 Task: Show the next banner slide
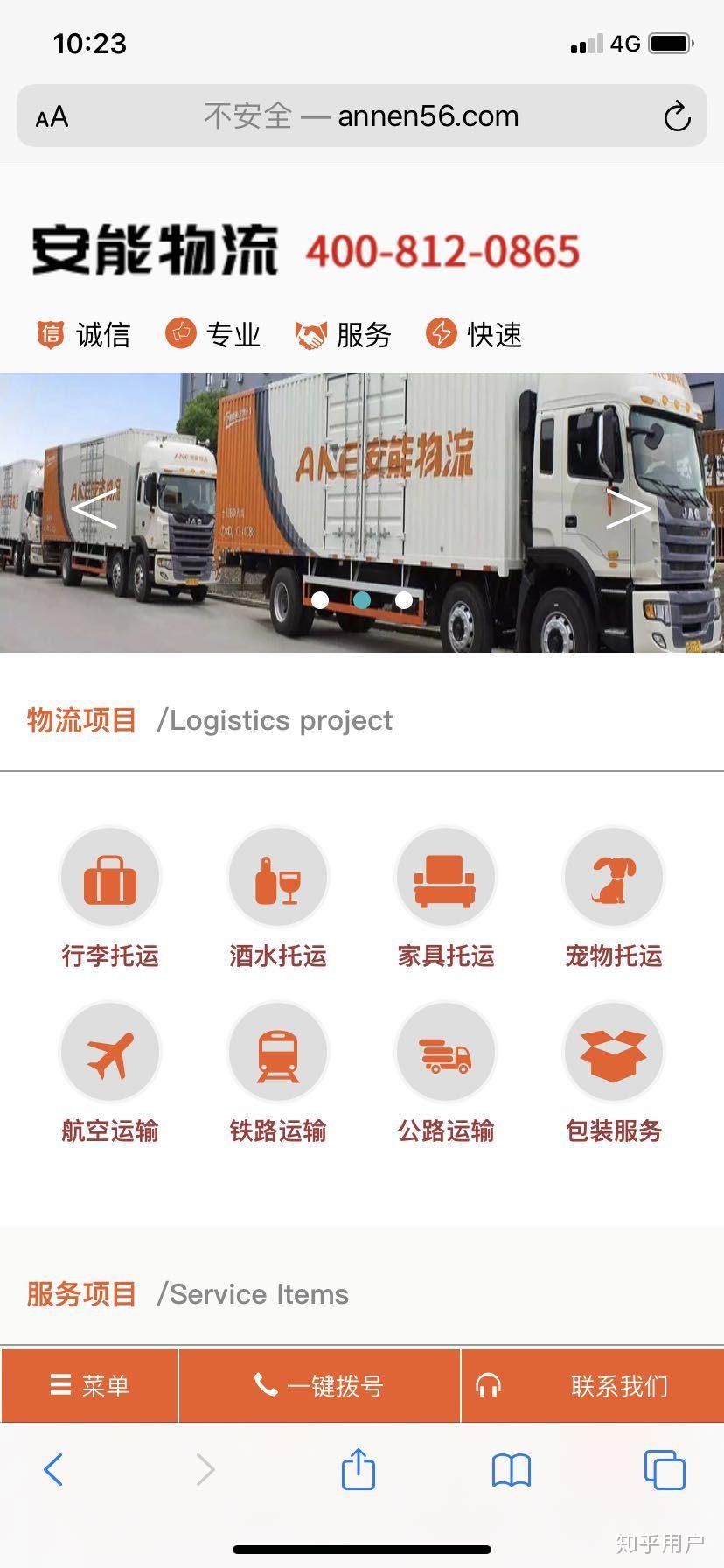pyautogui.click(x=629, y=508)
